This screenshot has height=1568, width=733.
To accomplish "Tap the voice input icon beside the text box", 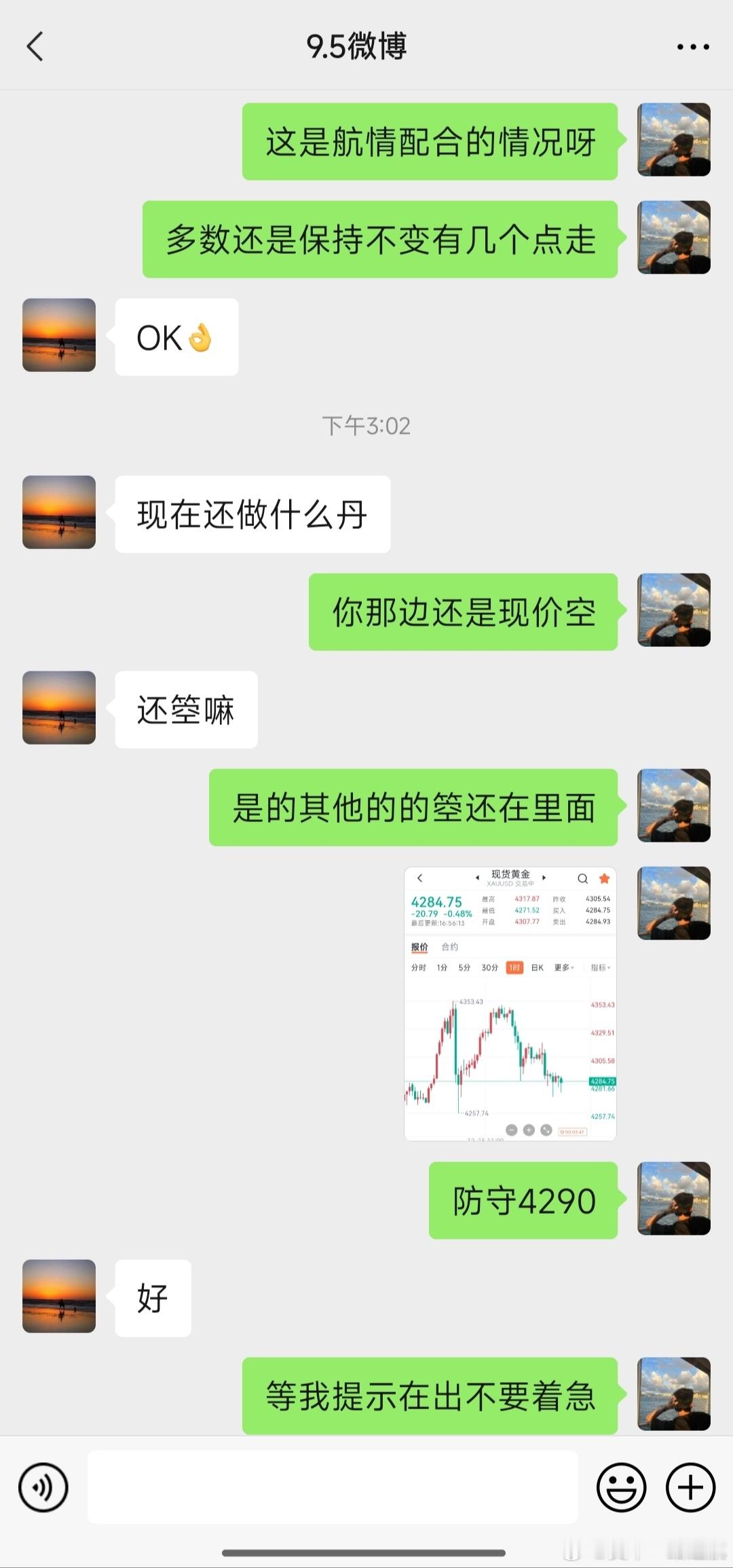I will pos(43,1487).
